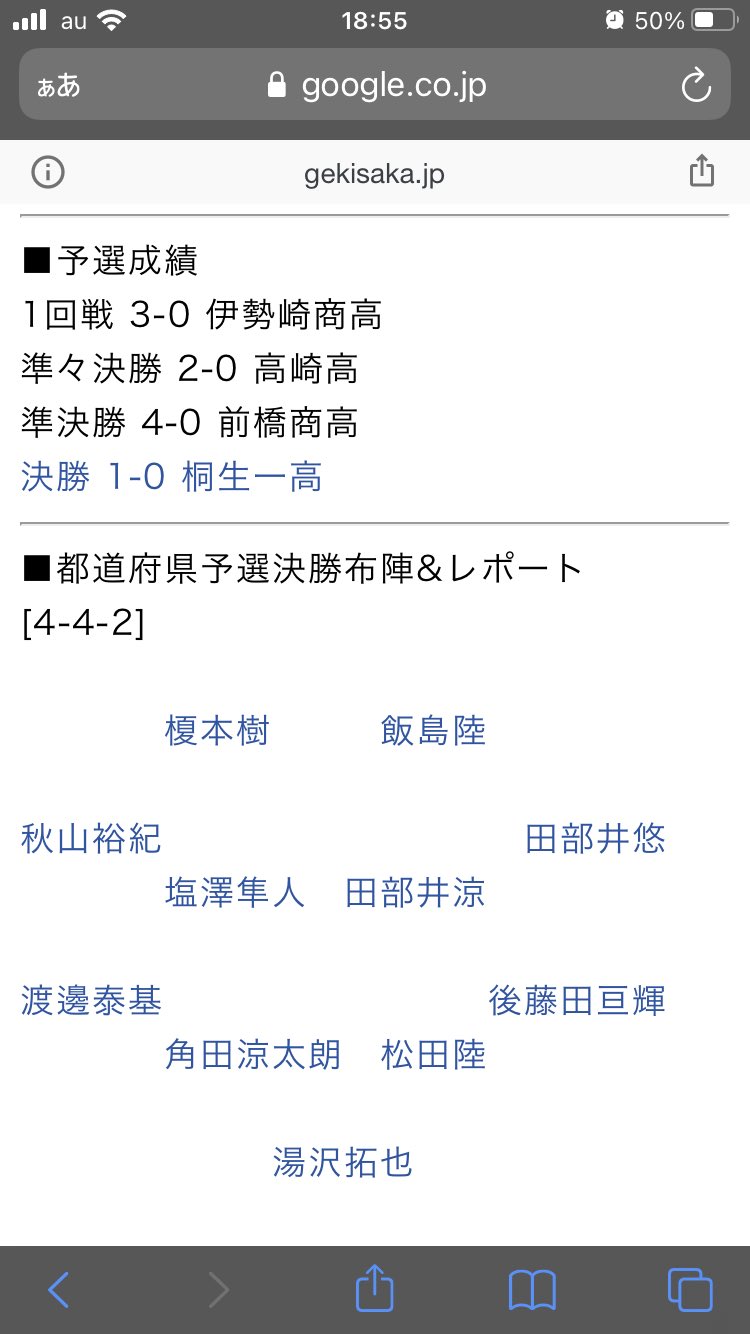
Task: Show all open Safari tabs
Action: [690, 1290]
